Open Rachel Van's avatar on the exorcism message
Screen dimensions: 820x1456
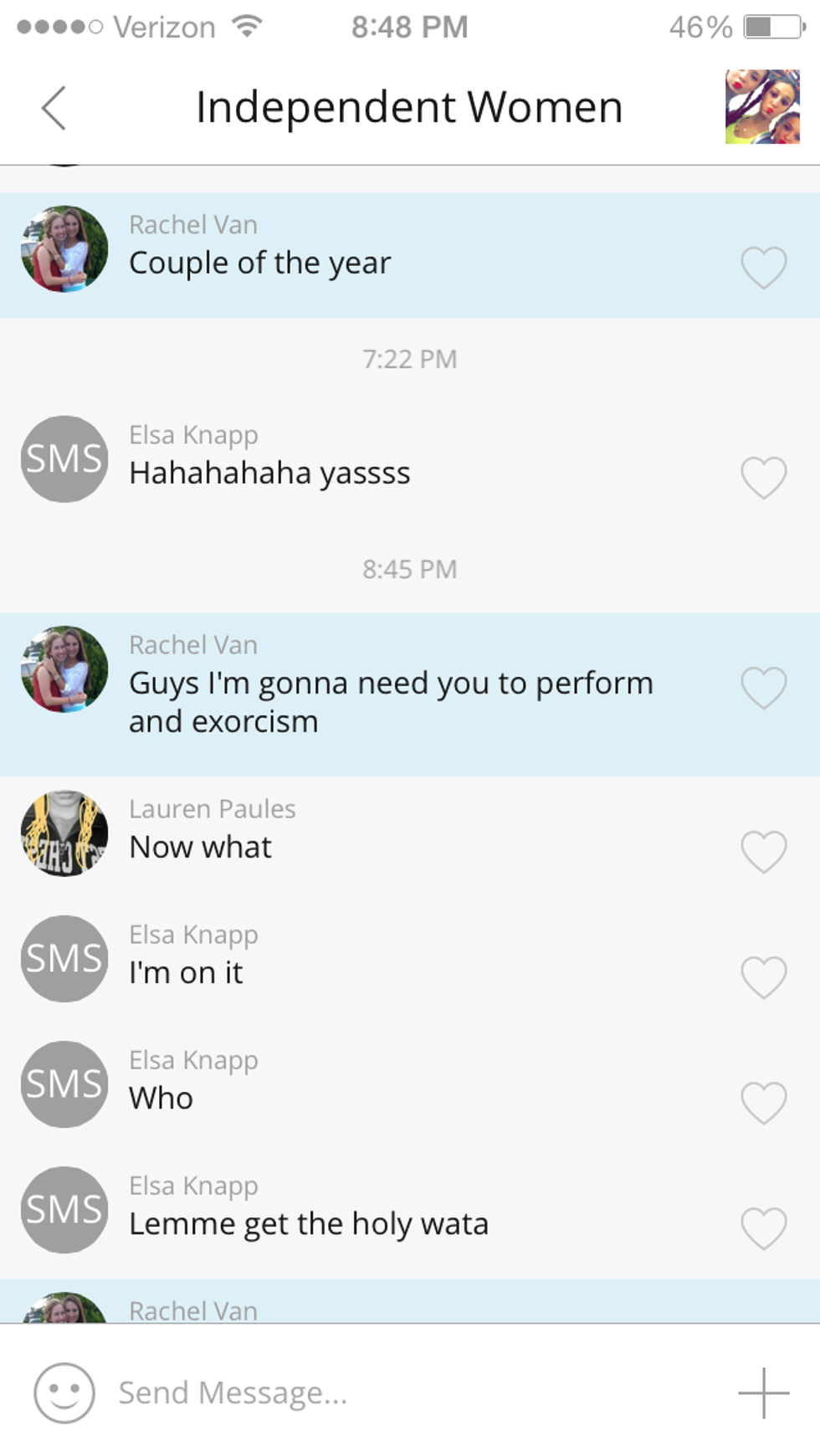coord(64,669)
